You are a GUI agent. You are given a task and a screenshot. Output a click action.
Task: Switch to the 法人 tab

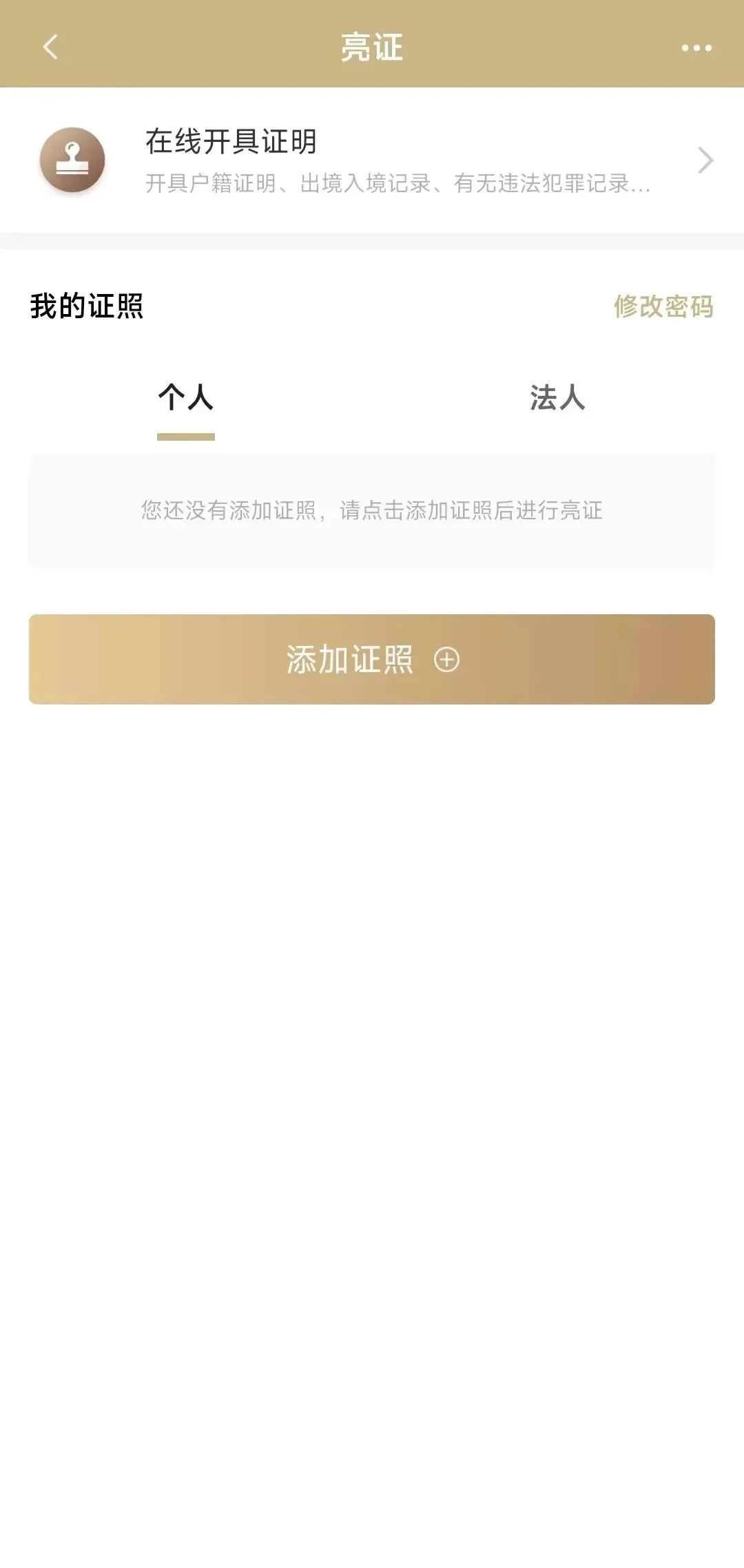[557, 398]
